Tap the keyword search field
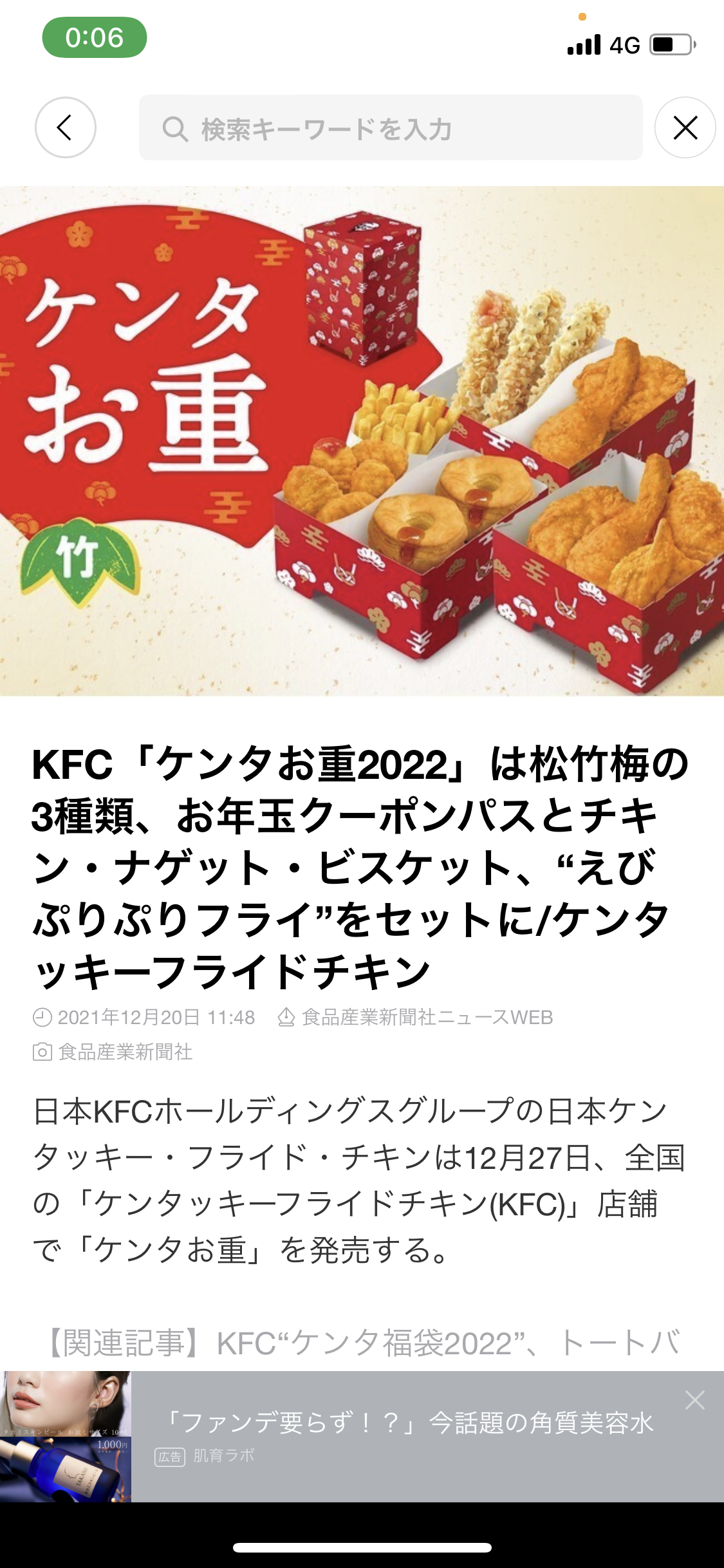 click(x=390, y=128)
